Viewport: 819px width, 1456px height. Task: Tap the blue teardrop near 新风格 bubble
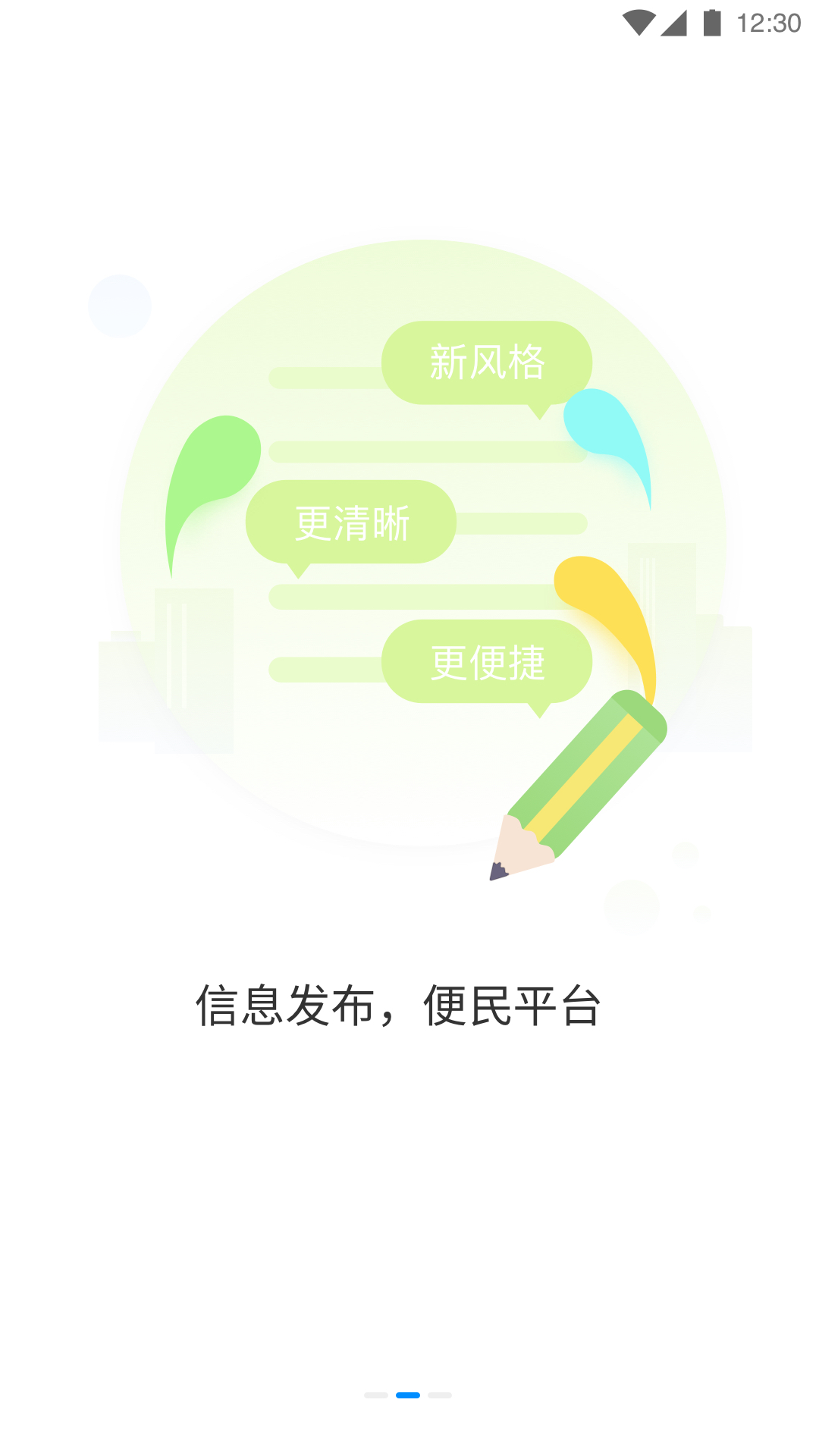603,440
